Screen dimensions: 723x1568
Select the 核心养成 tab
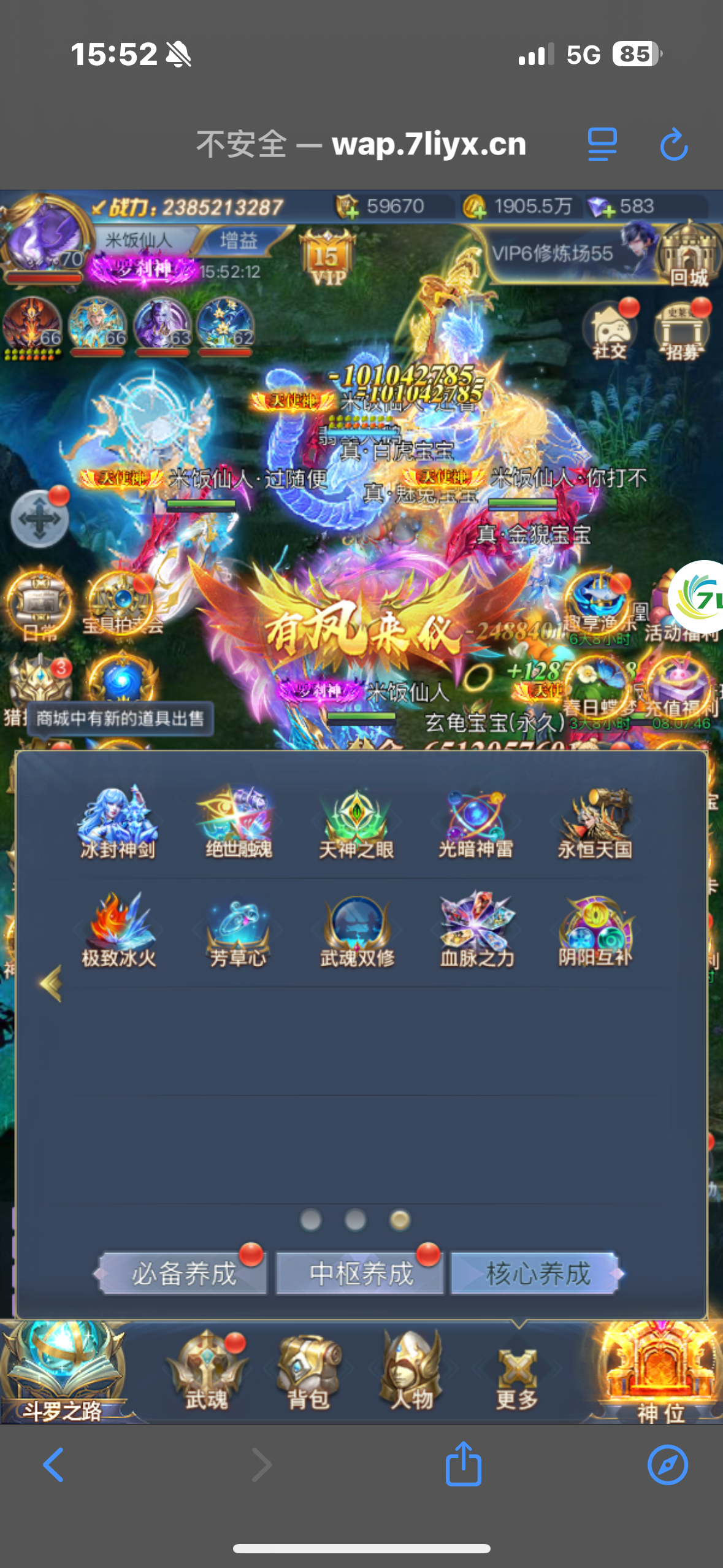pos(536,1274)
